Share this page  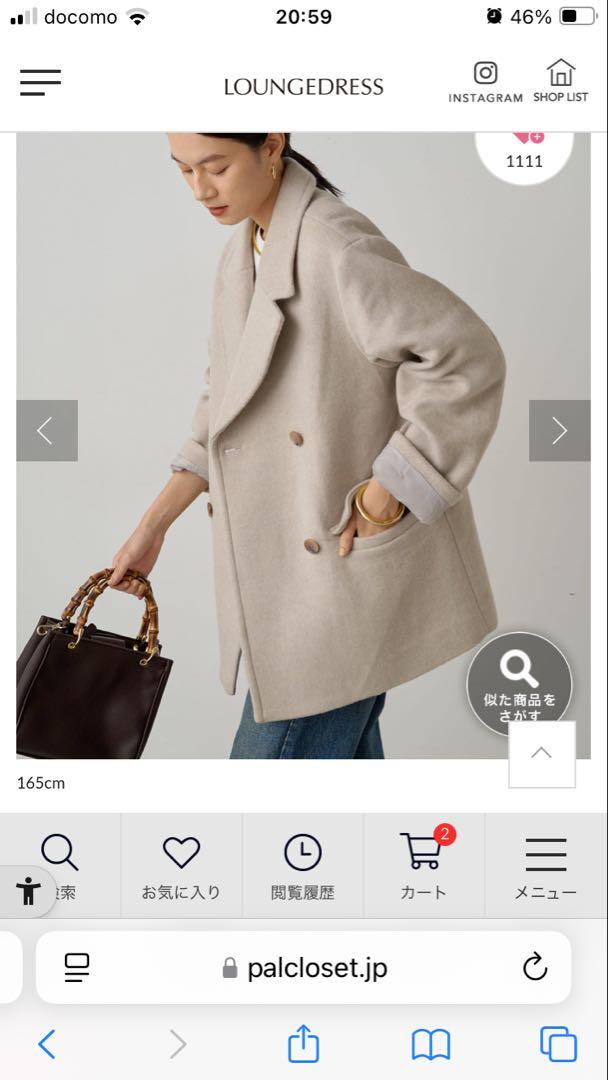304,1043
